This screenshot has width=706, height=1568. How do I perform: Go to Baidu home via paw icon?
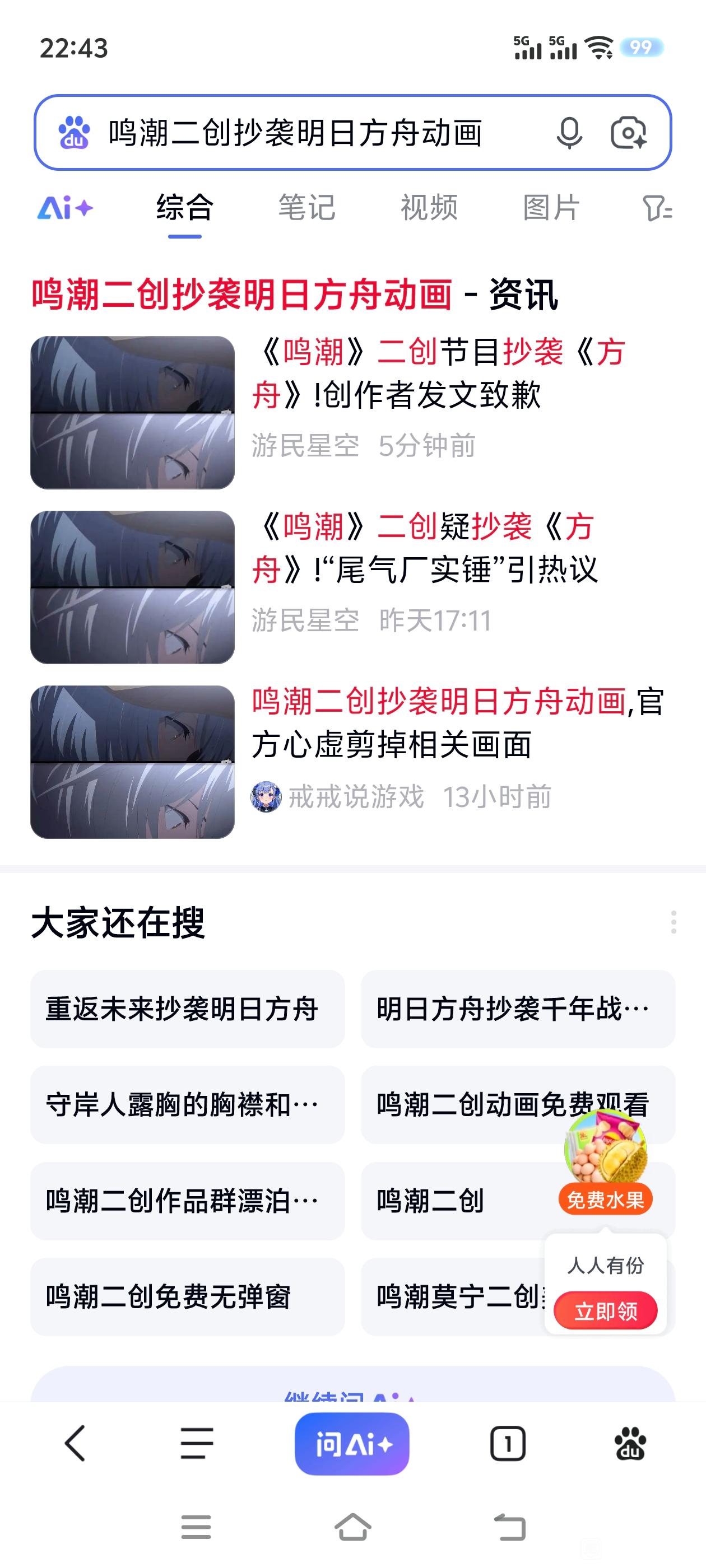(x=630, y=1443)
